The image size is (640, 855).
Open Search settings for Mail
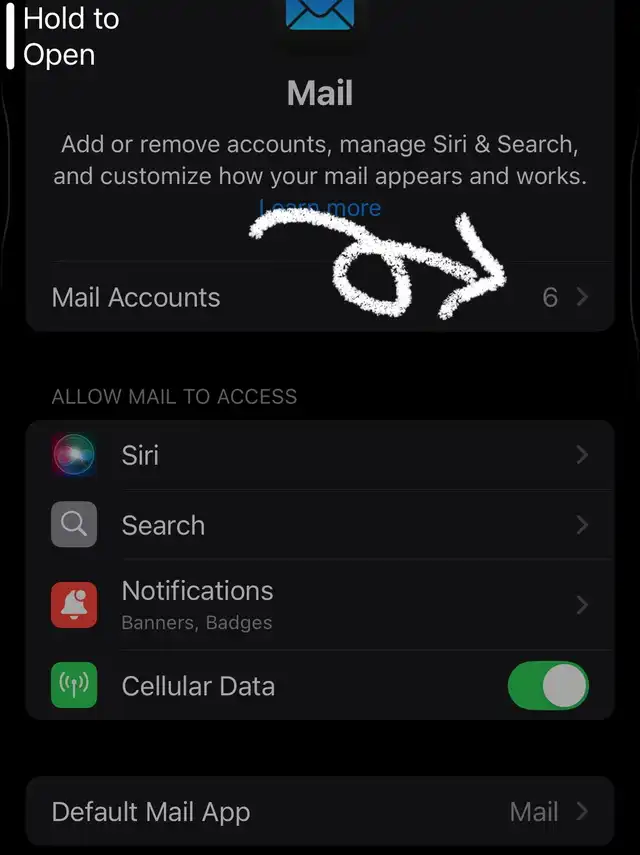pos(320,525)
